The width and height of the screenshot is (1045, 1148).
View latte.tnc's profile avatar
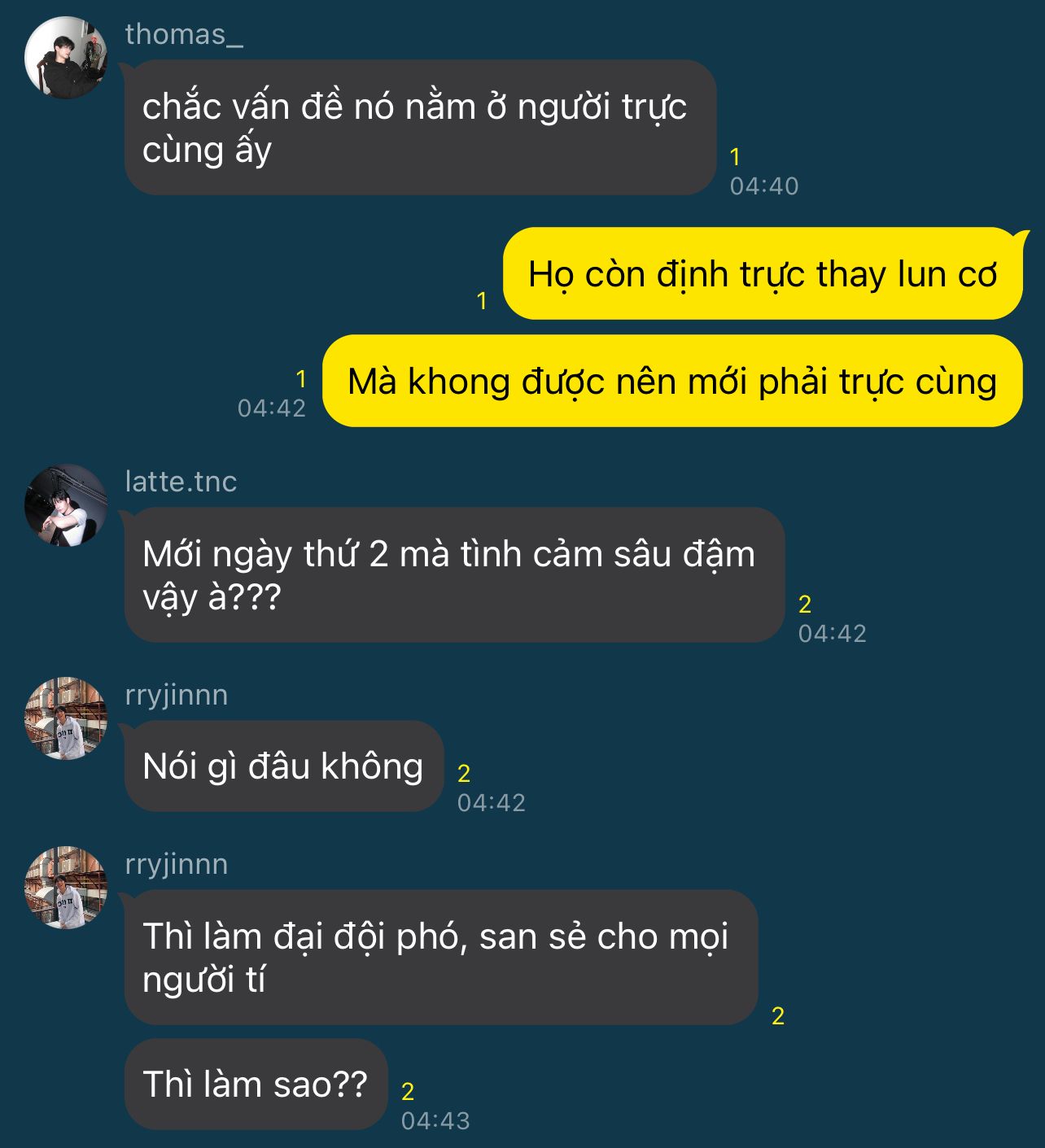click(x=66, y=505)
